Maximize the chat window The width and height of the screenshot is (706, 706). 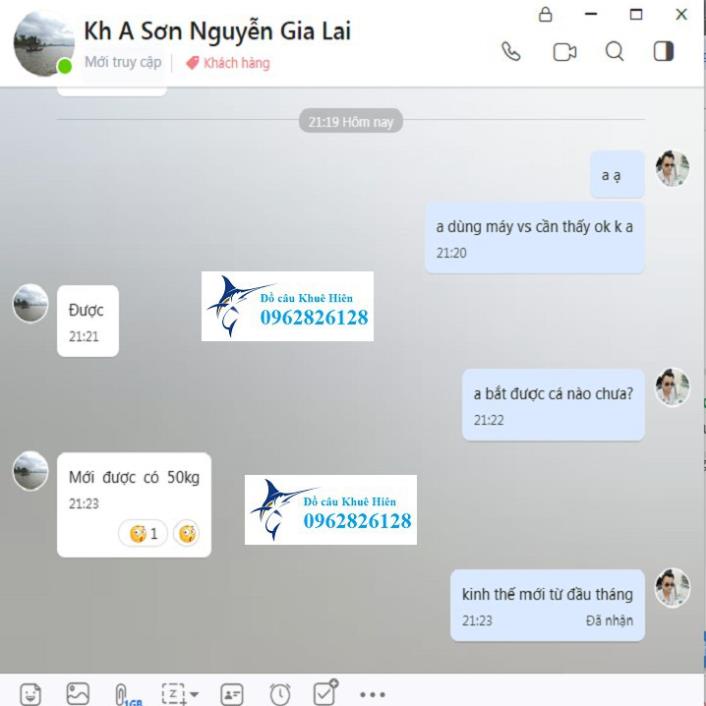[636, 14]
